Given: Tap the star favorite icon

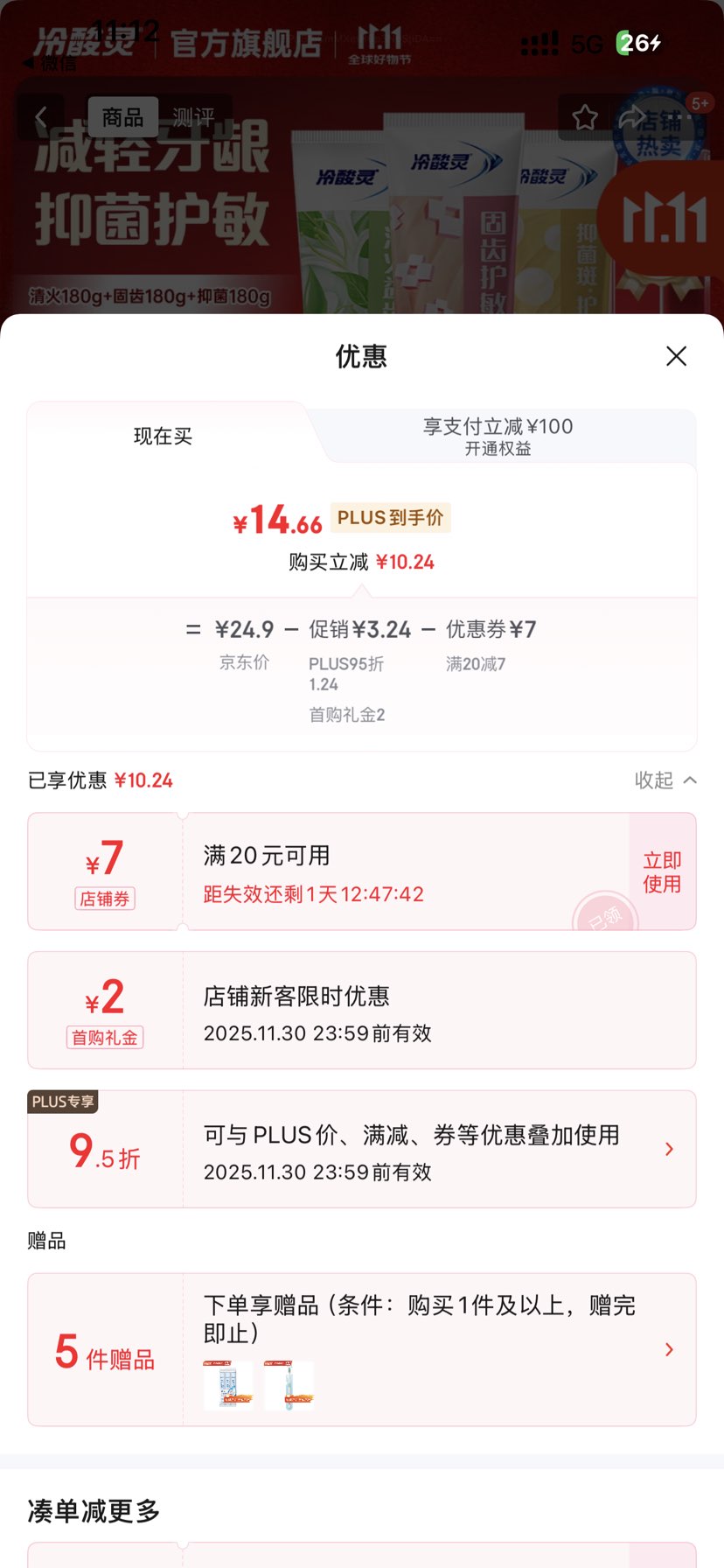Looking at the screenshot, I should point(586,116).
